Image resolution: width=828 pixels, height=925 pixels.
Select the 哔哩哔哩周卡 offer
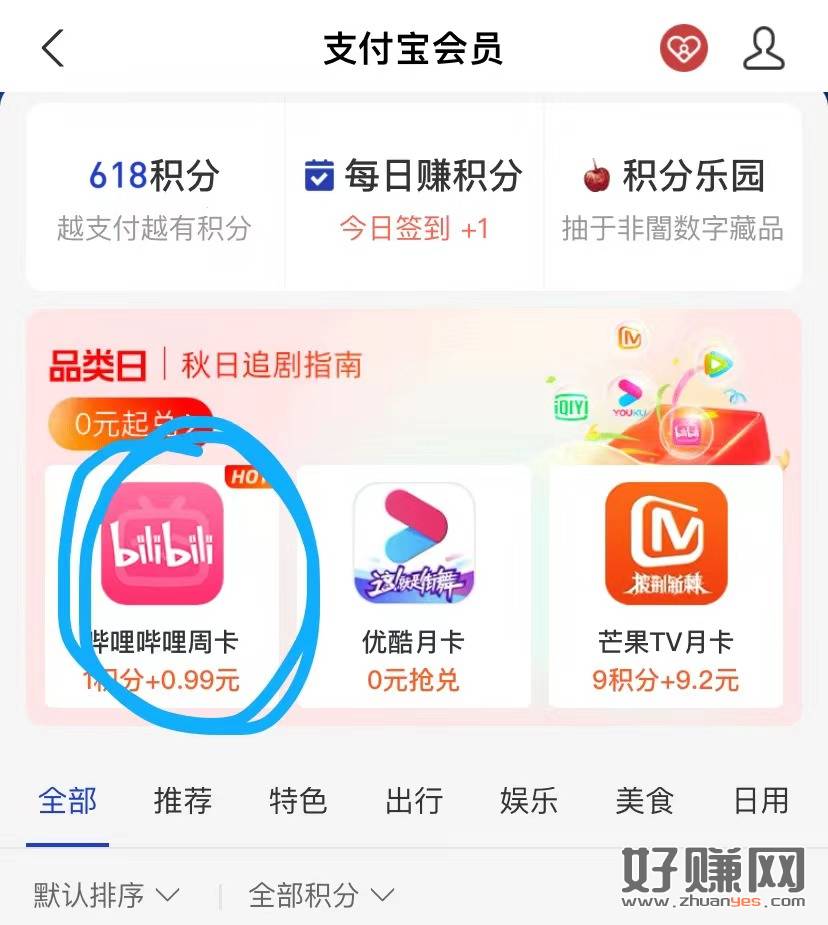click(x=162, y=585)
